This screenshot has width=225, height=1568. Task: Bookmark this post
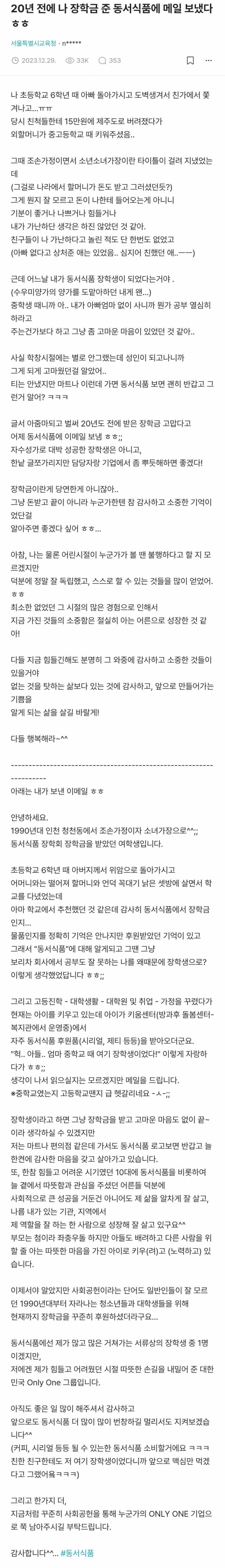[190, 60]
